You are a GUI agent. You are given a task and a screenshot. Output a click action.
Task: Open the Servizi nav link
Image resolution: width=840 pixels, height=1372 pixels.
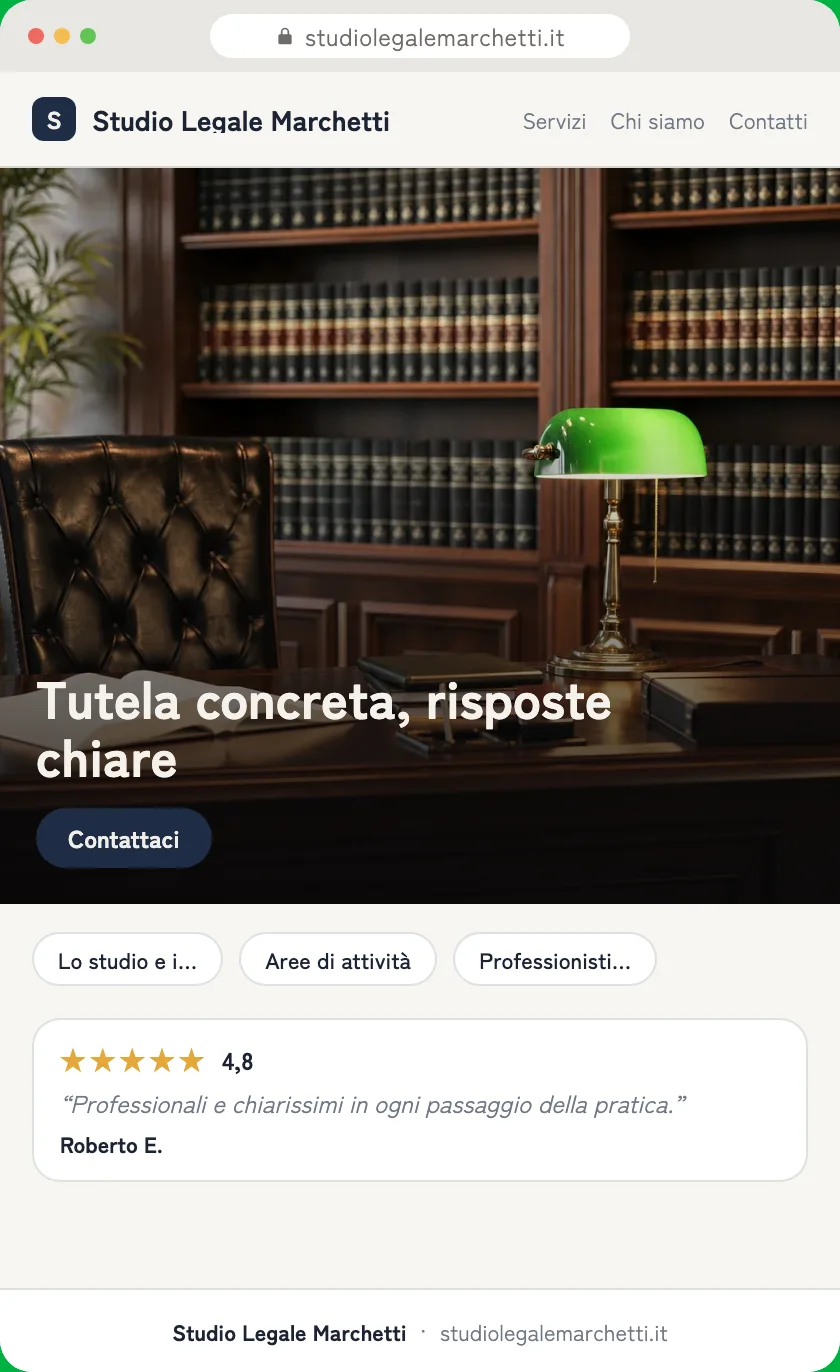pos(554,122)
